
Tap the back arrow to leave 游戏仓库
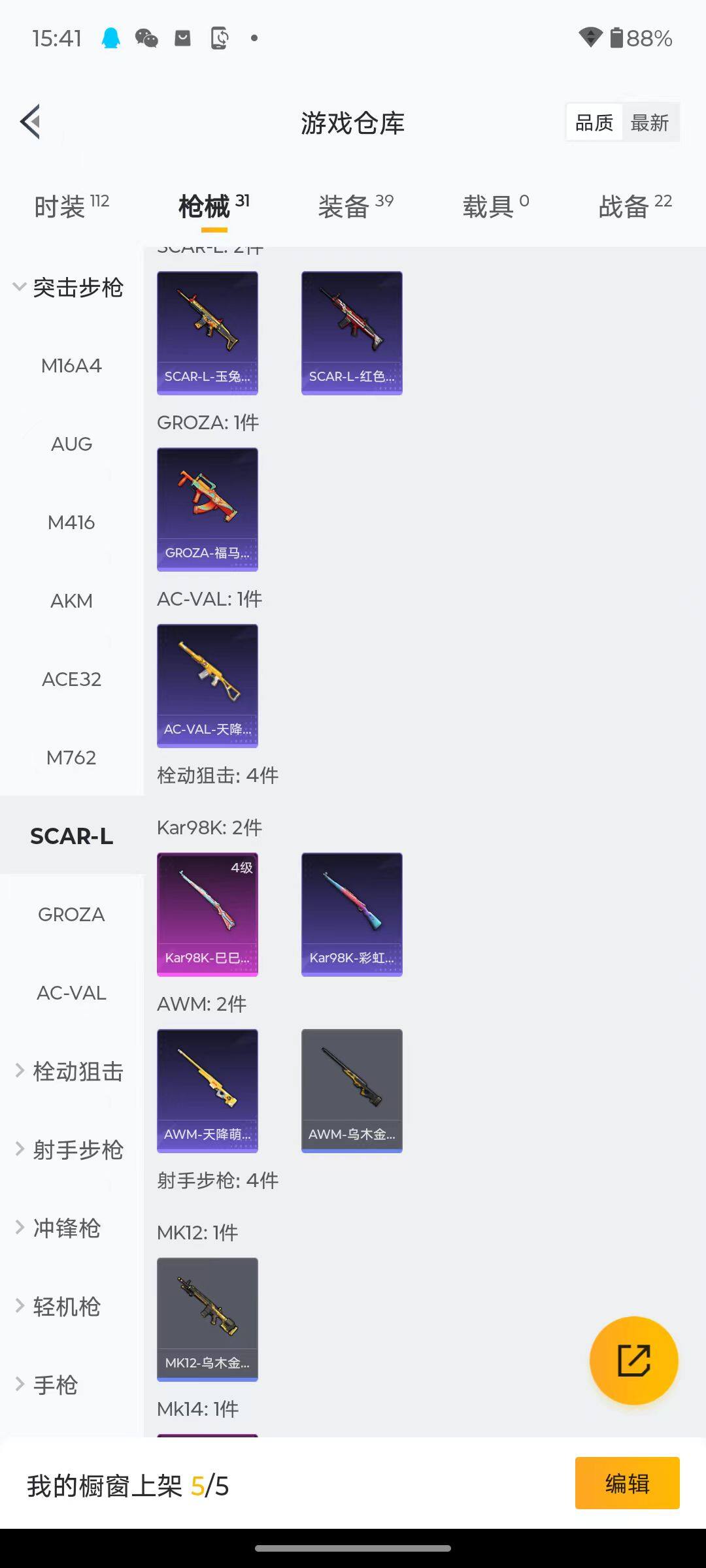[x=29, y=122]
